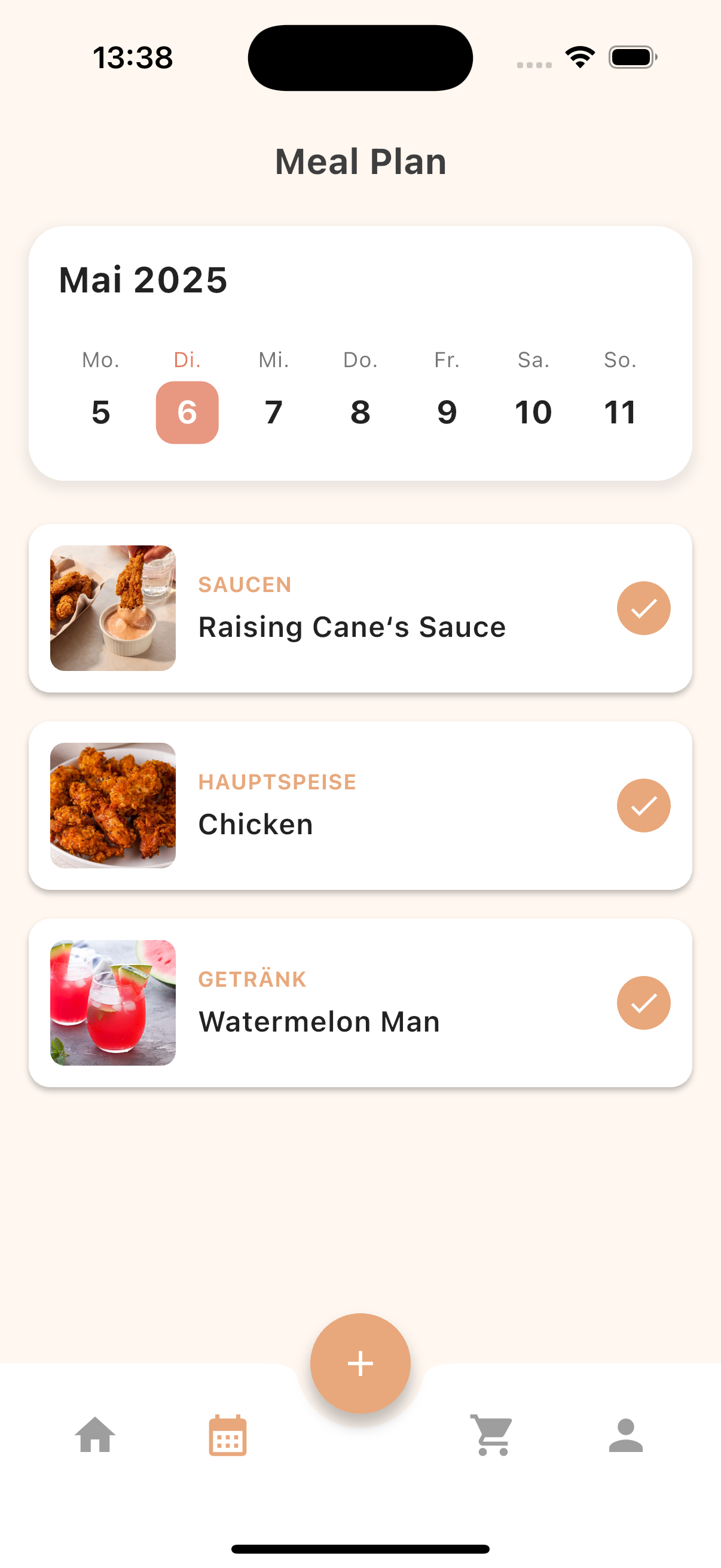Image resolution: width=721 pixels, height=1568 pixels.
Task: Switch to the shopping cart tab
Action: [492, 1435]
